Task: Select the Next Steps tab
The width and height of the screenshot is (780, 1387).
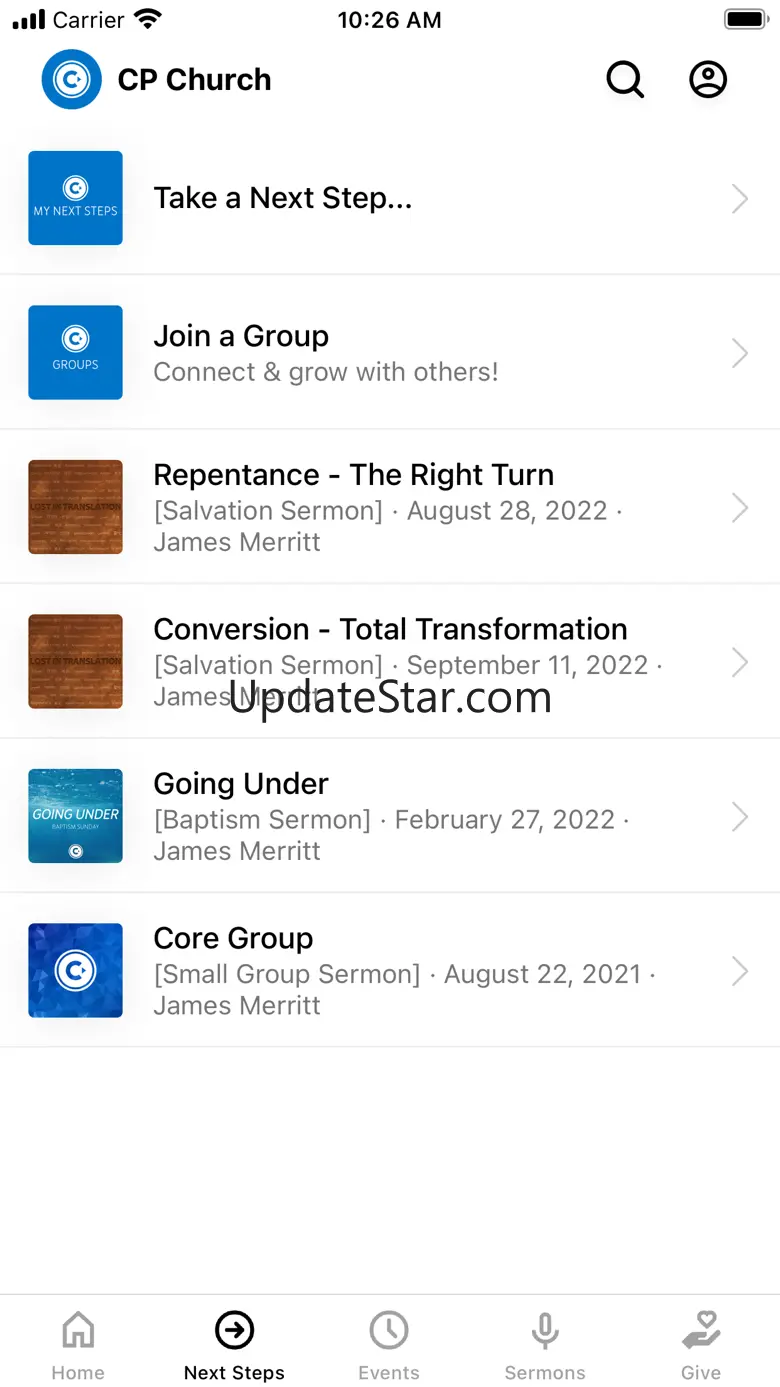Action: (x=234, y=1345)
